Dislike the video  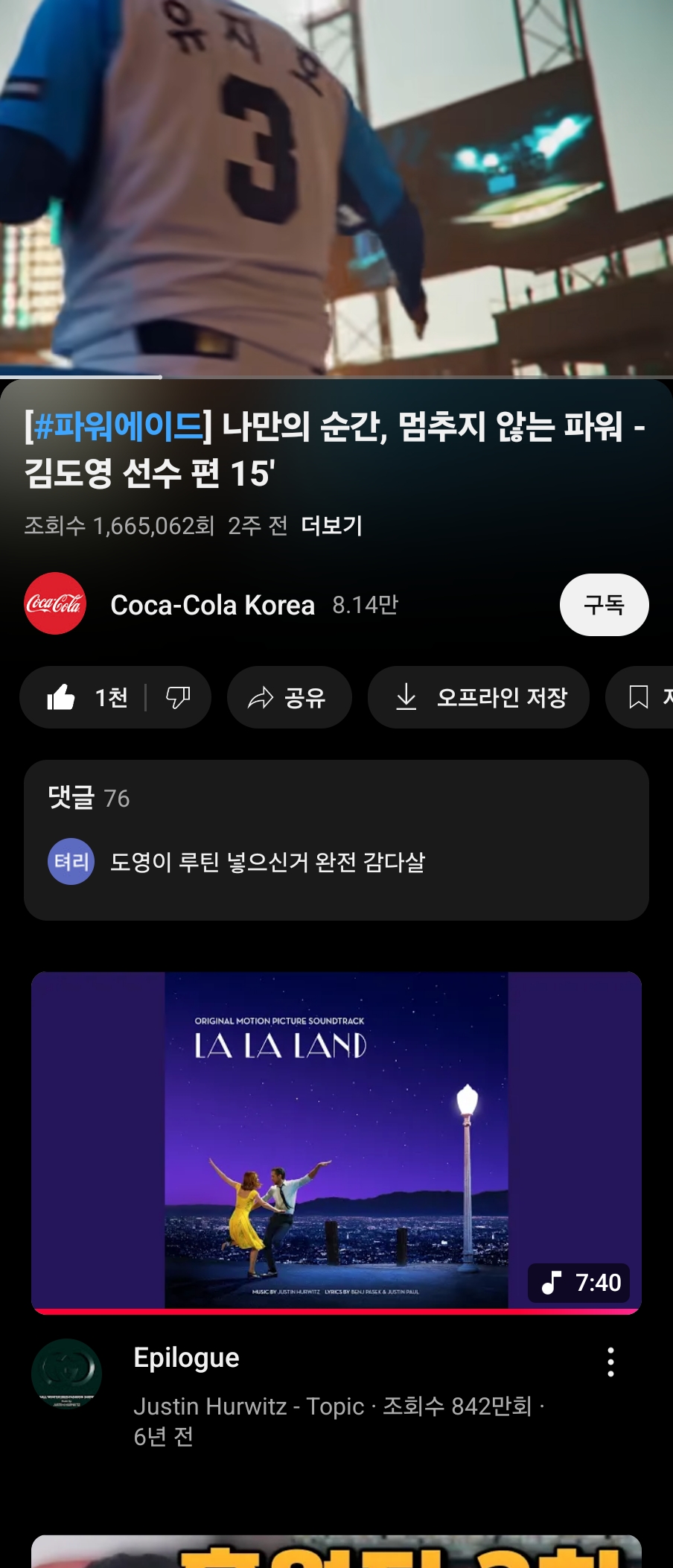pos(178,698)
